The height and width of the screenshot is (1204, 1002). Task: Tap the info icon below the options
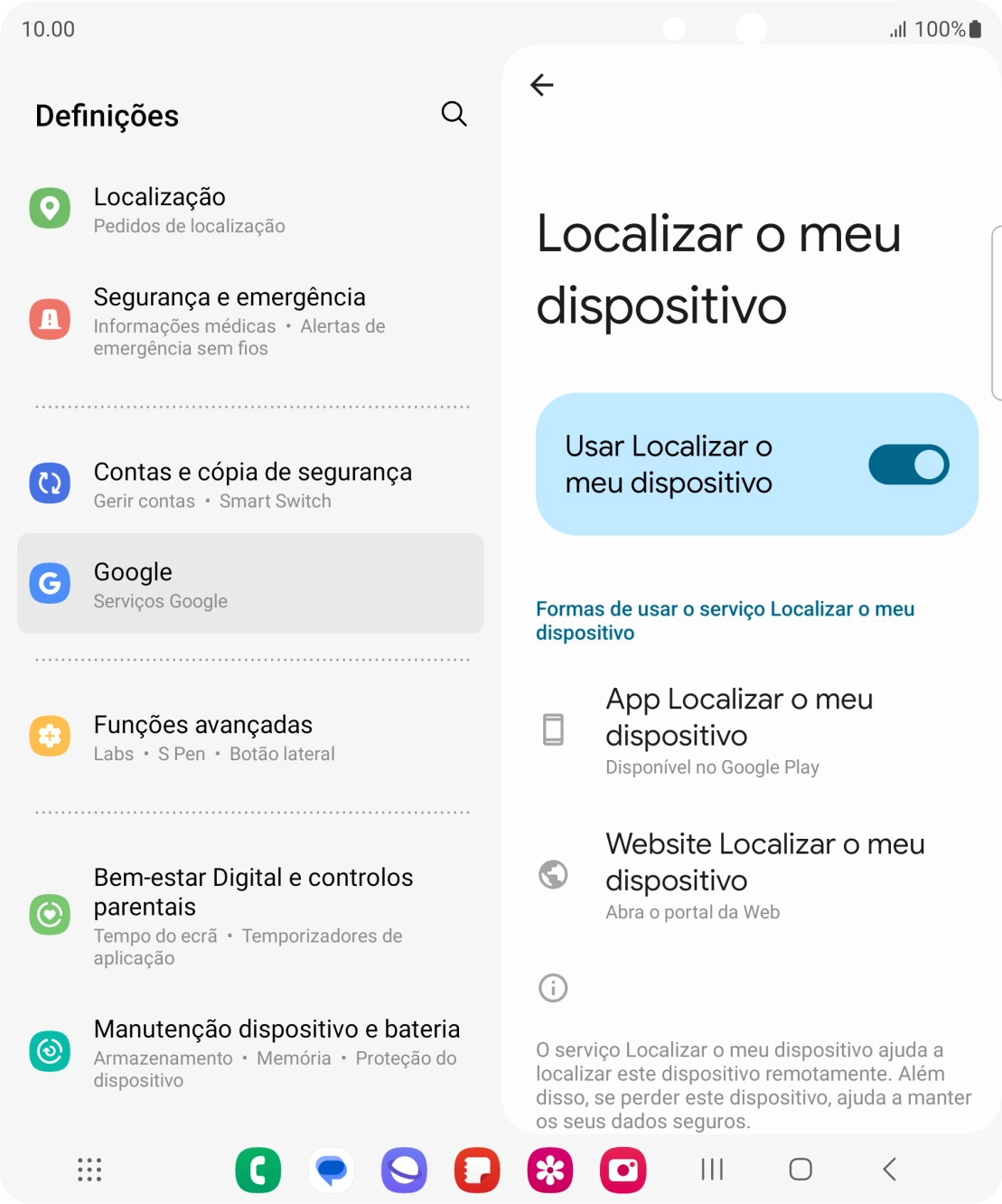pyautogui.click(x=551, y=988)
